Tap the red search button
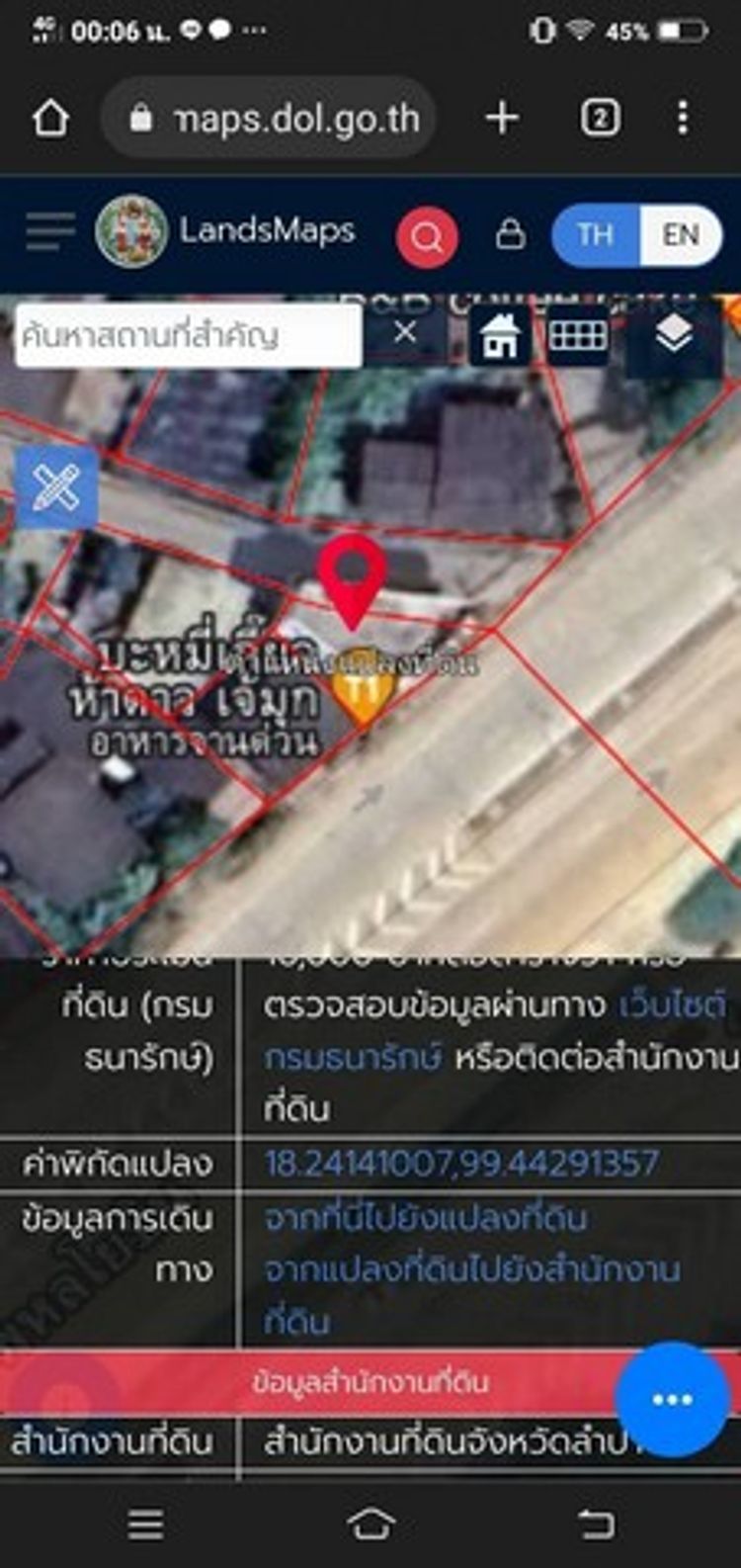 [427, 237]
